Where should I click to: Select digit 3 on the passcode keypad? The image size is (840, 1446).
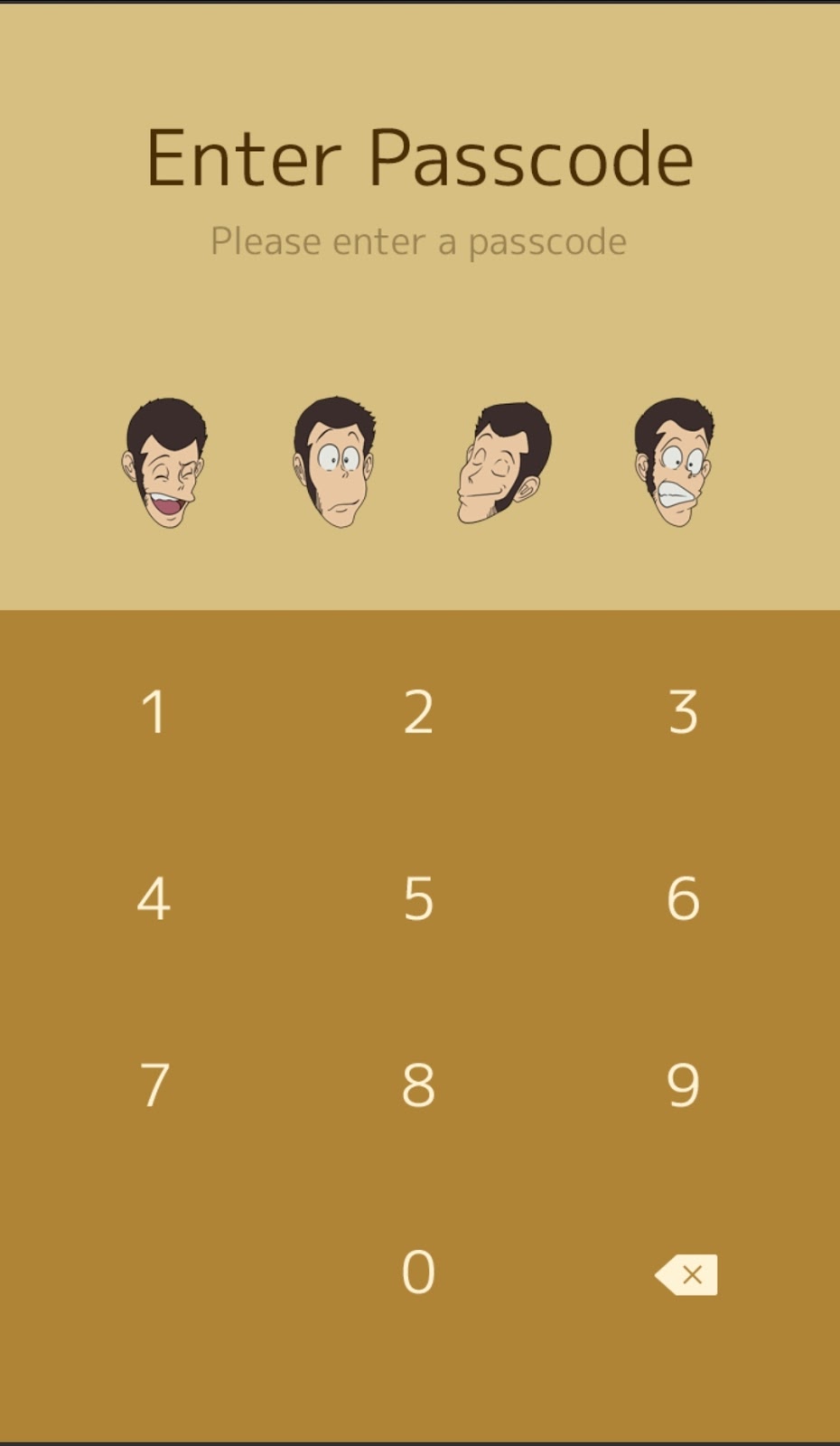(x=683, y=712)
